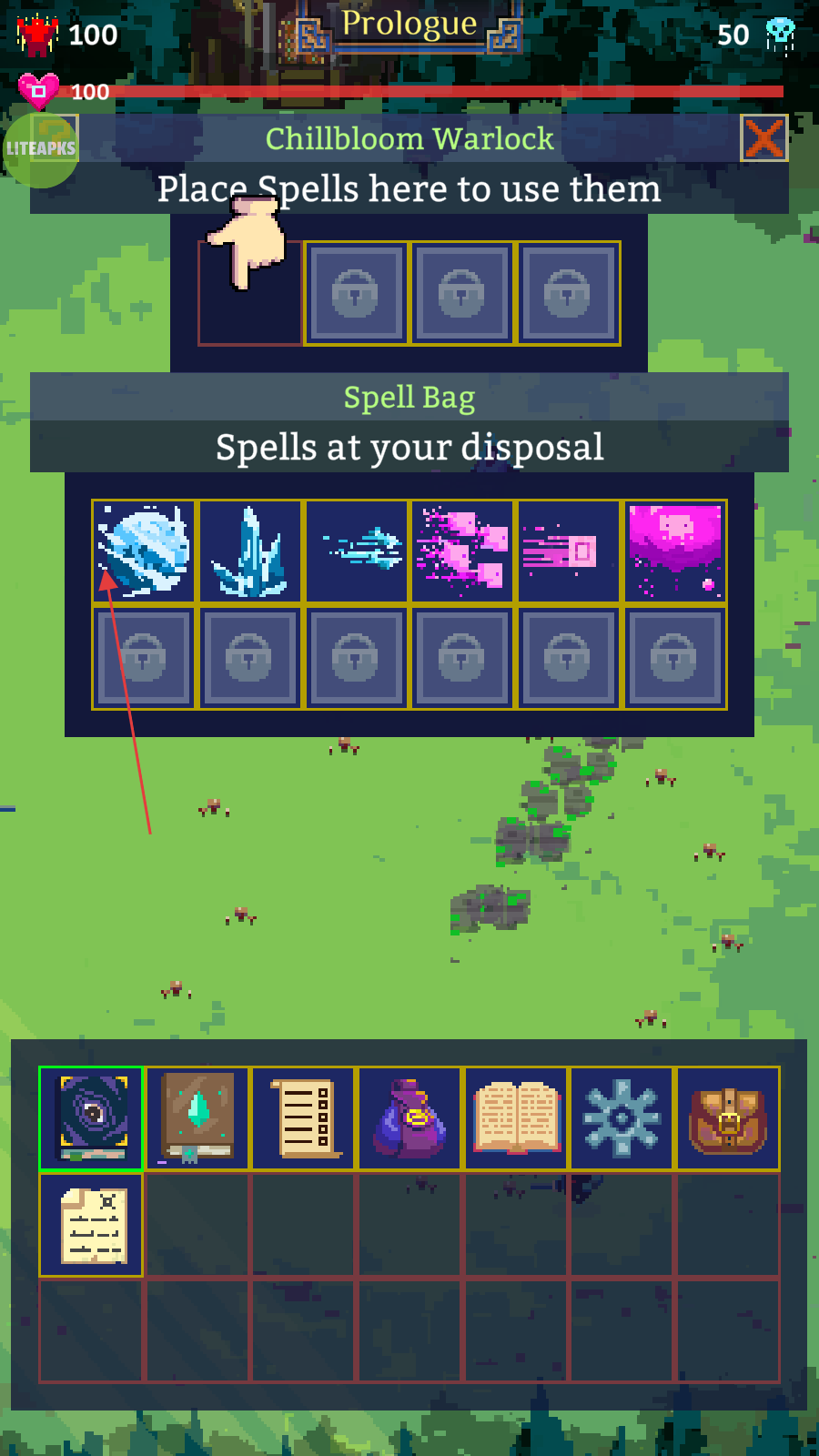This screenshot has width=819, height=1456.
Task: Select the pink dashing cube spell
Action: 568,551
